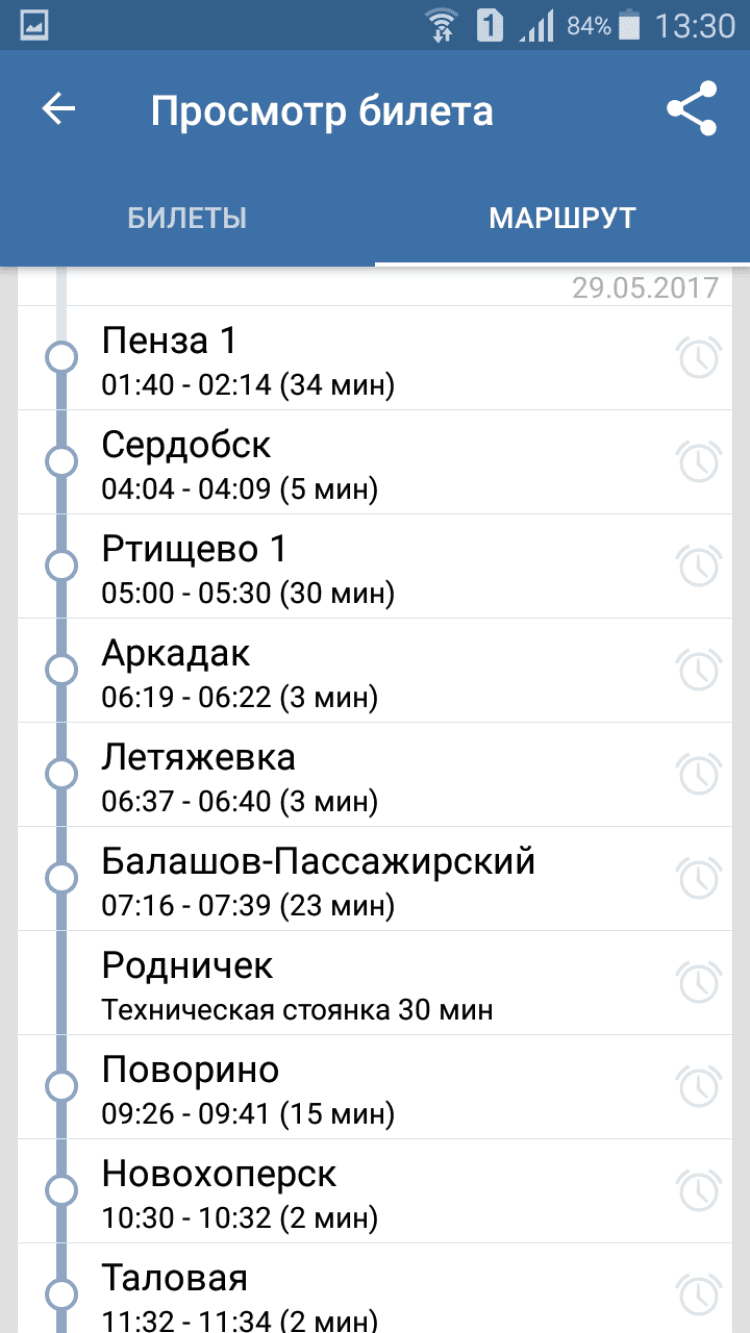Share this ticket

pyautogui.click(x=692, y=109)
